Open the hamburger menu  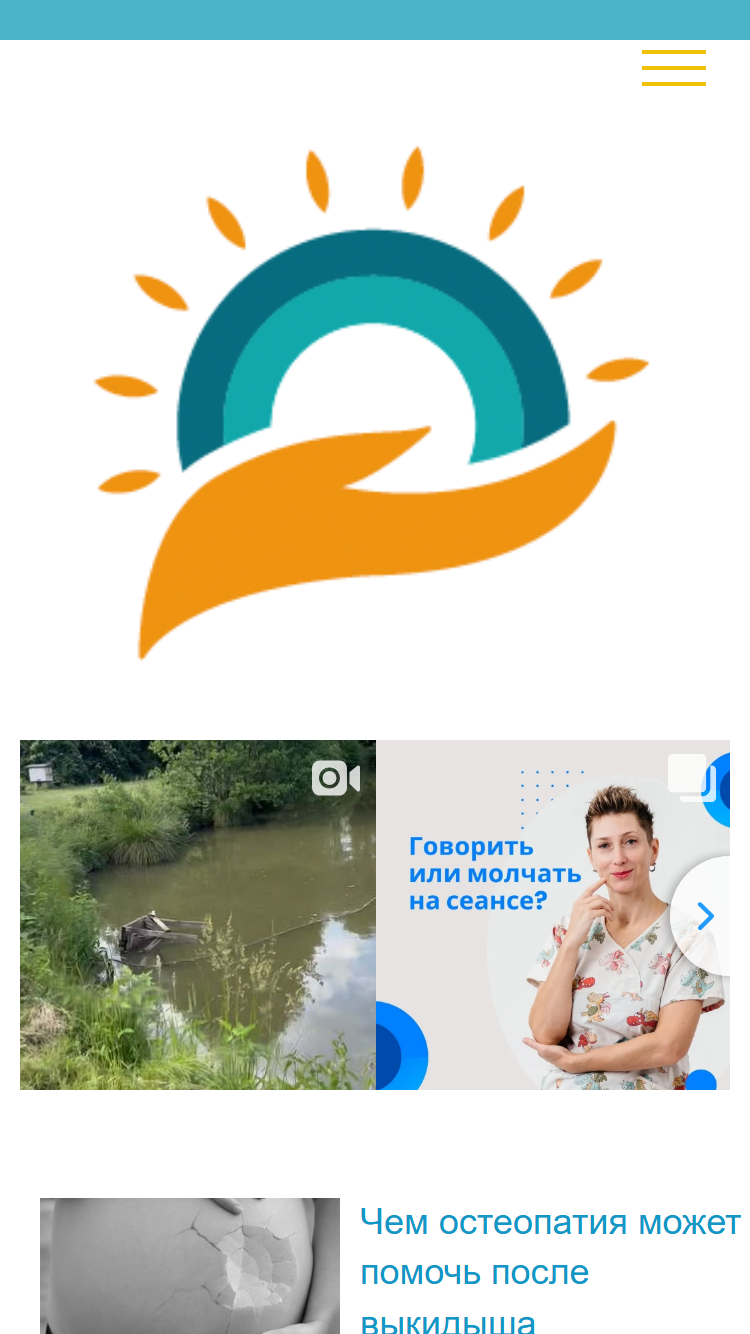(x=674, y=68)
